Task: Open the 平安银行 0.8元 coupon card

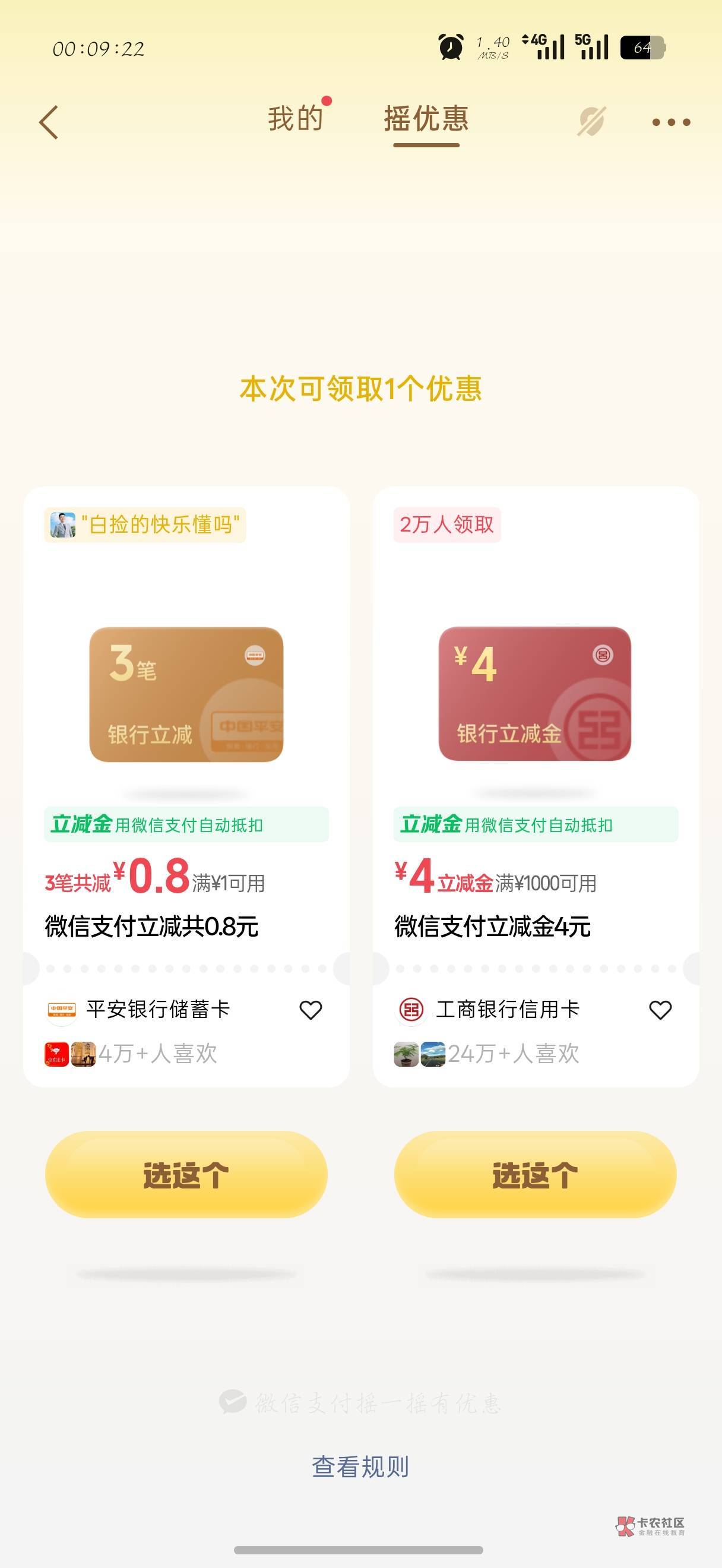Action: coord(186,786)
